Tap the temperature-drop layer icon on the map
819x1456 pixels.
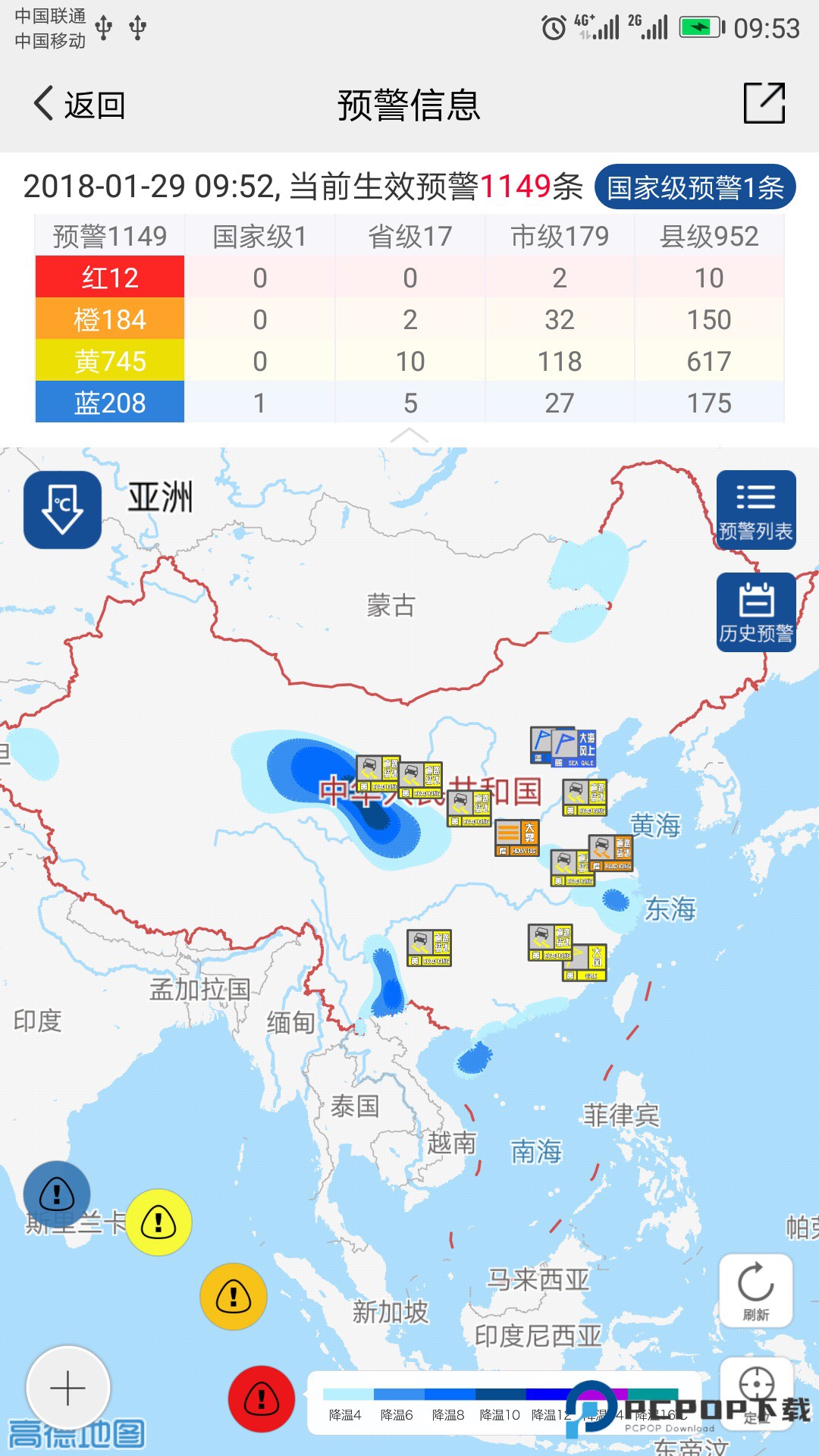tap(62, 508)
